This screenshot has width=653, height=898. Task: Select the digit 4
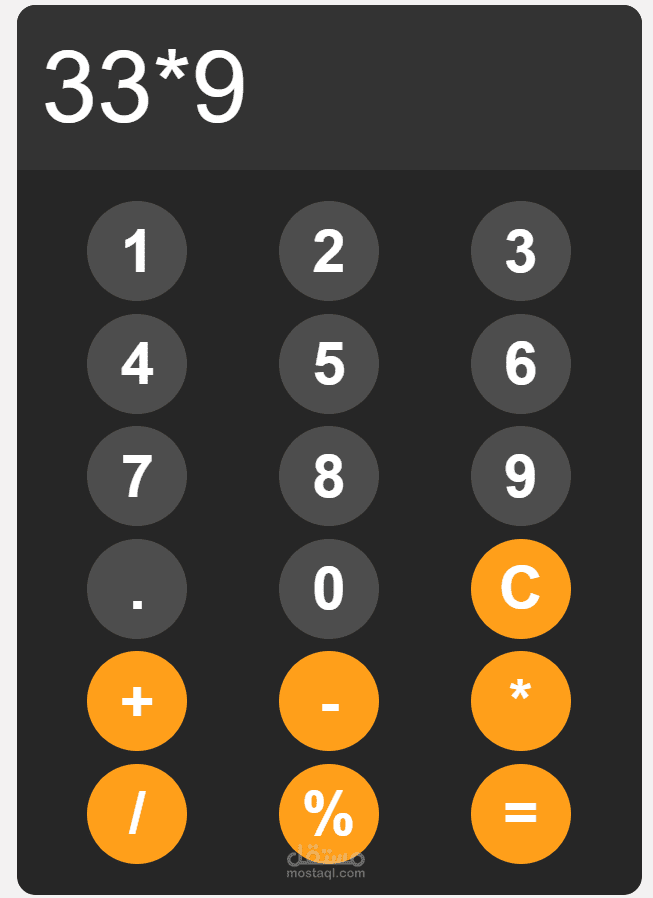137,364
